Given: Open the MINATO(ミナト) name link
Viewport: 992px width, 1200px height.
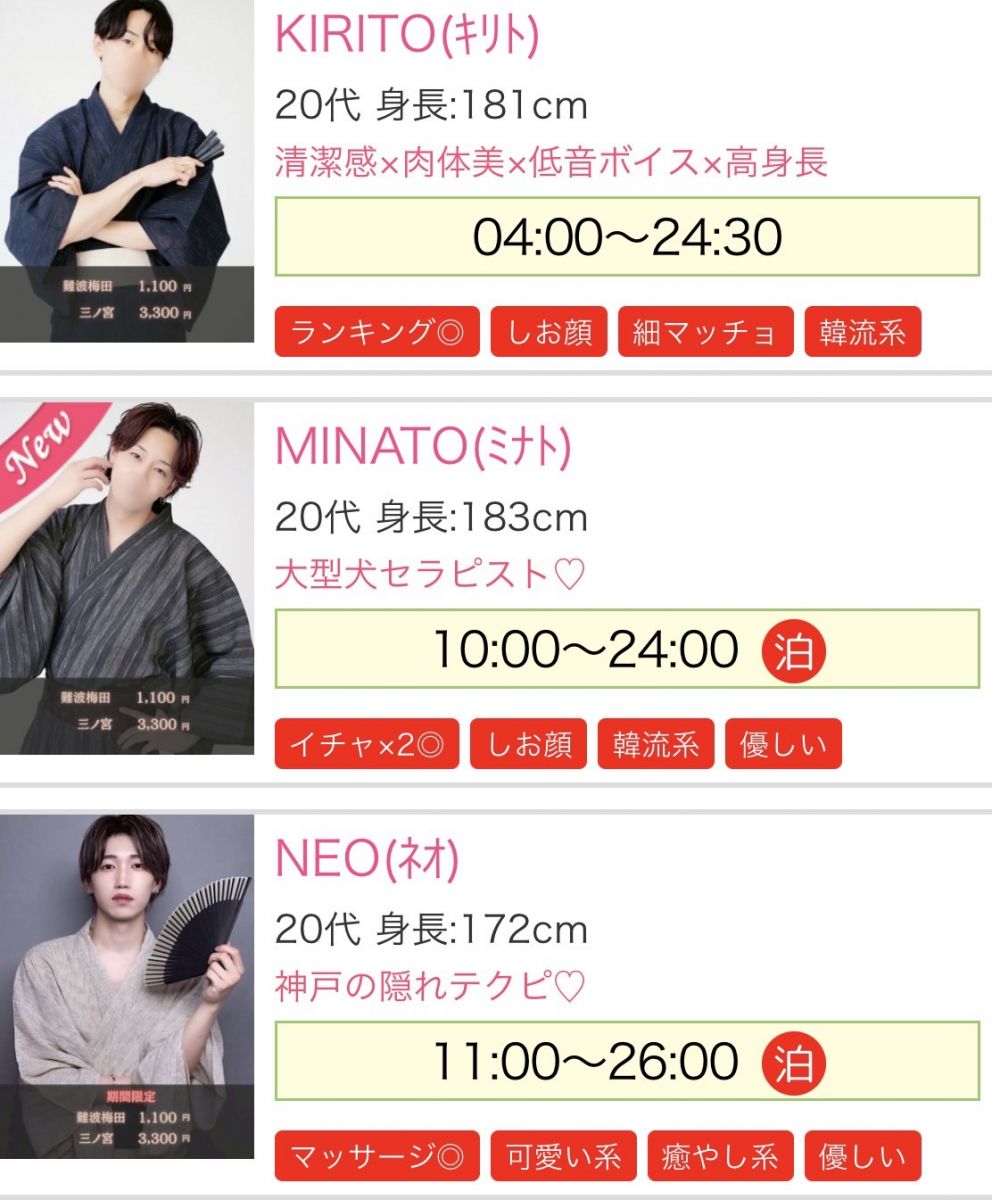Looking at the screenshot, I should [423, 447].
